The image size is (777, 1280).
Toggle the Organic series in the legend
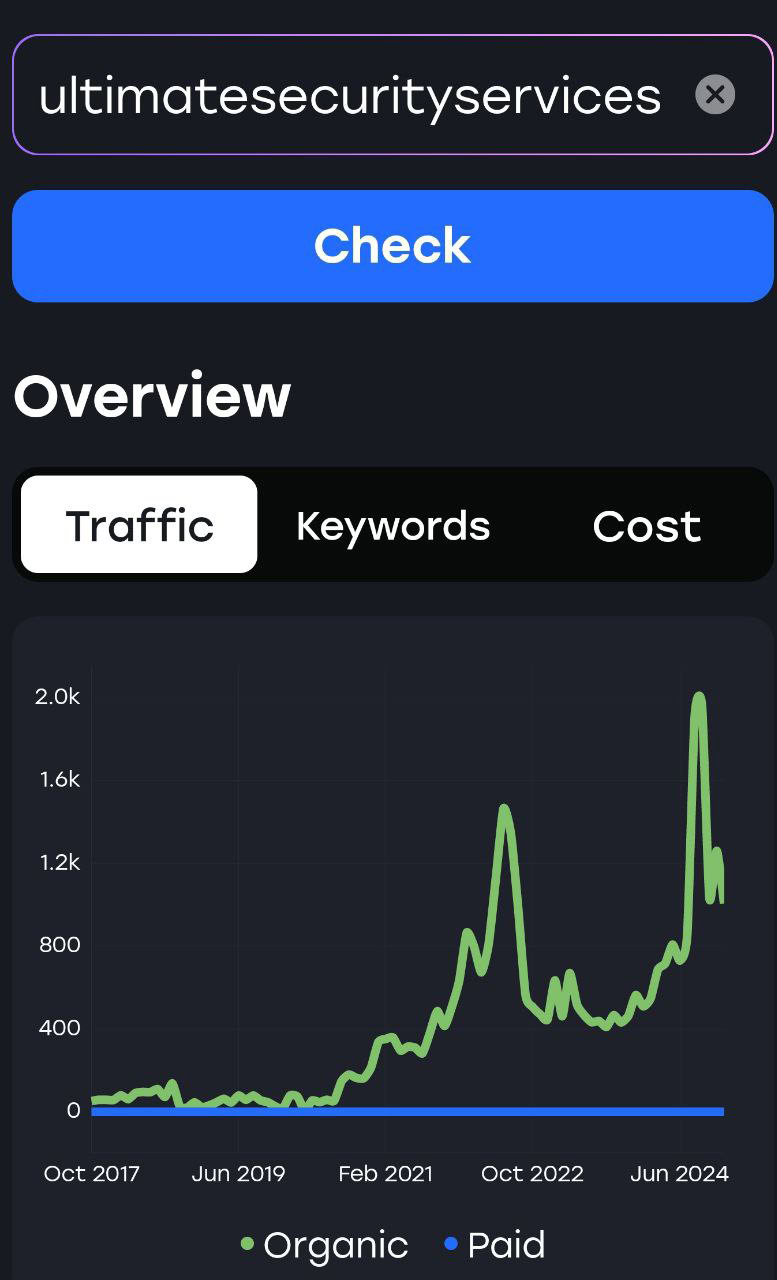click(x=325, y=1245)
